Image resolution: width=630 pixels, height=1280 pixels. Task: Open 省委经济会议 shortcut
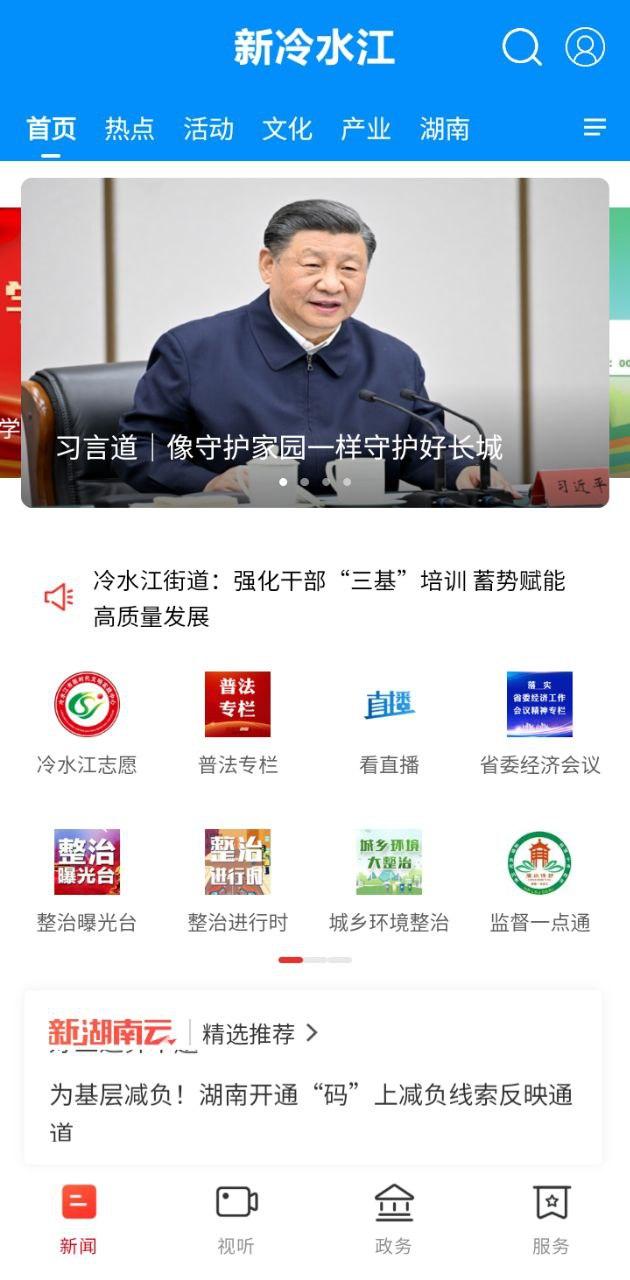540,722
